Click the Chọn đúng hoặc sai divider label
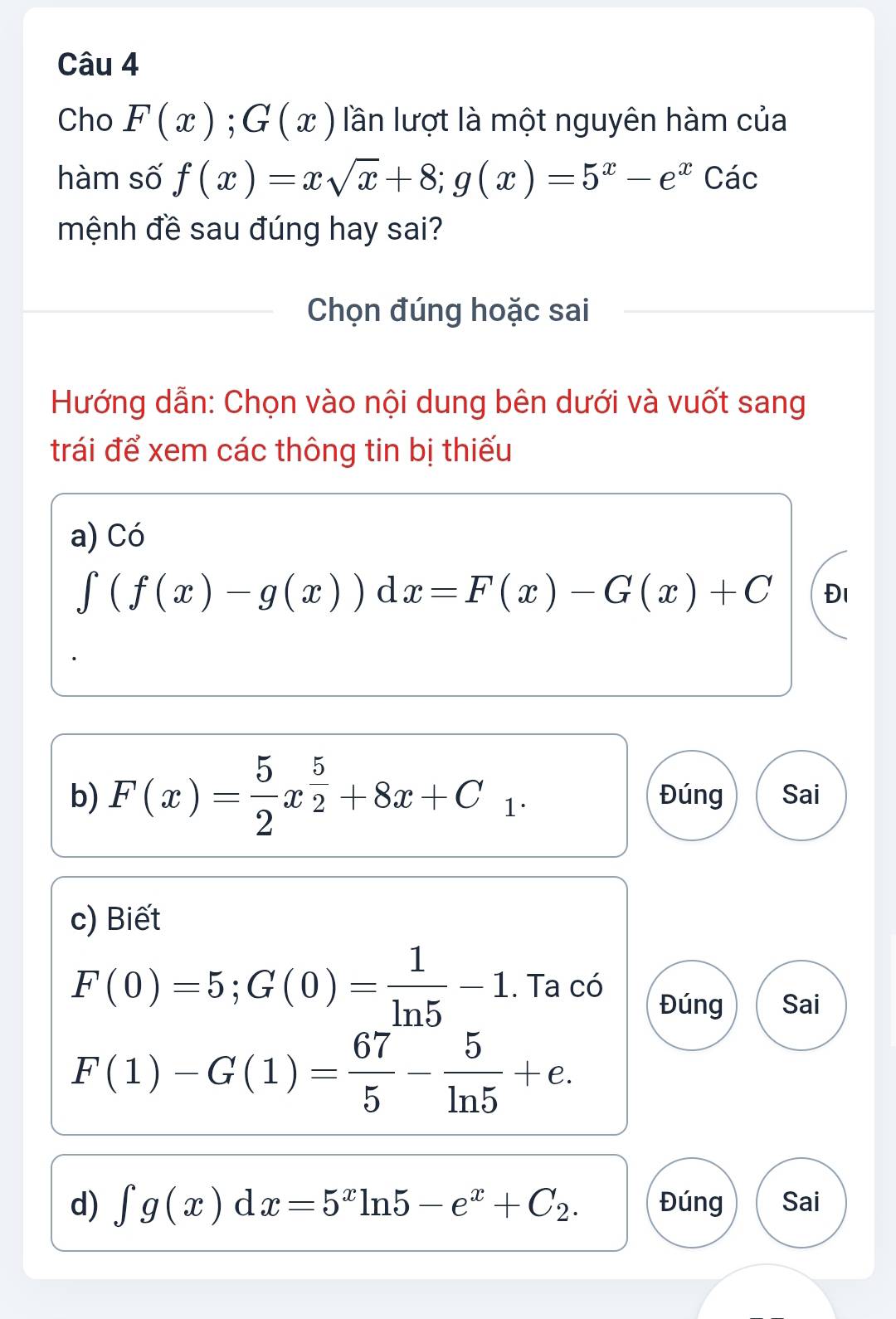Image resolution: width=896 pixels, height=1319 pixels. (x=448, y=309)
